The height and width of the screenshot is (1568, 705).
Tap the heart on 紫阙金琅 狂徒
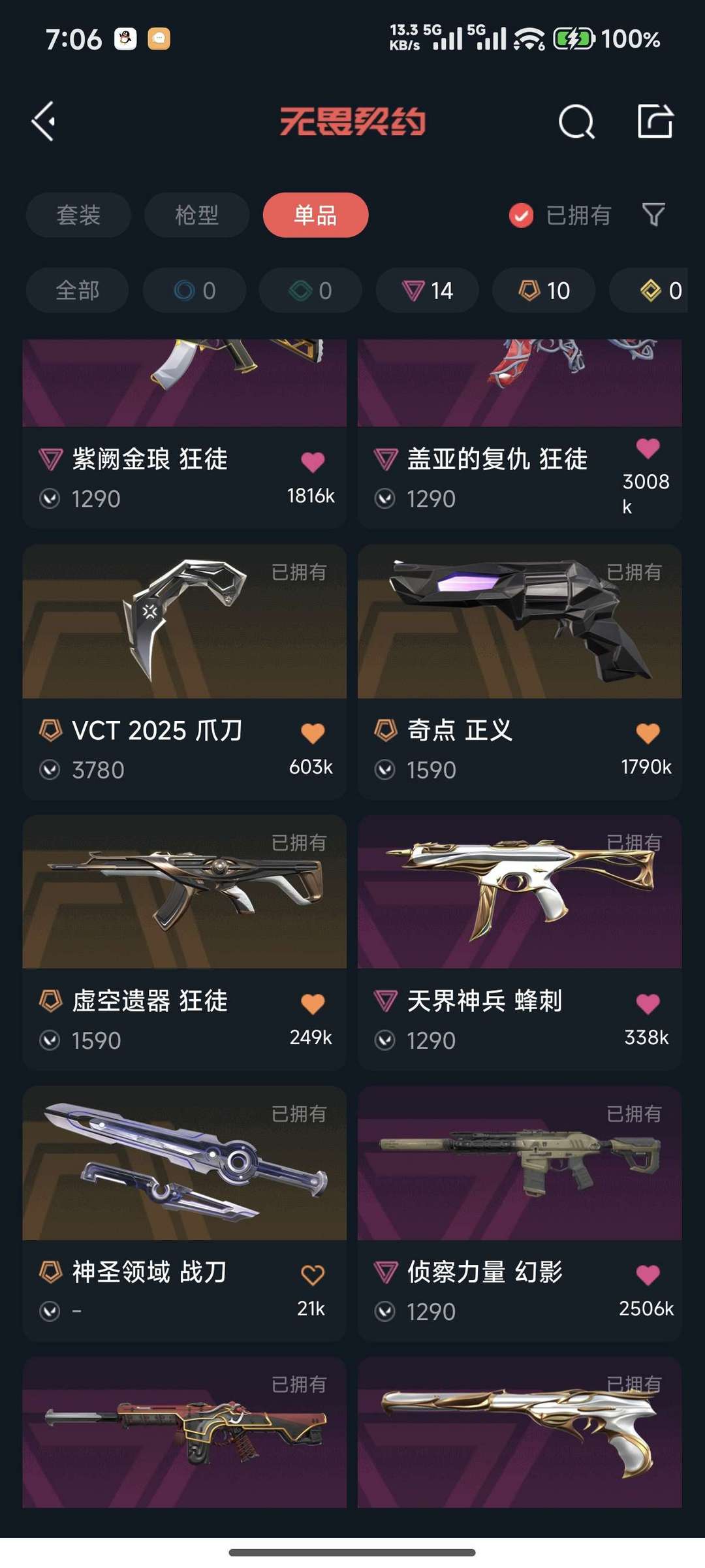click(x=313, y=462)
